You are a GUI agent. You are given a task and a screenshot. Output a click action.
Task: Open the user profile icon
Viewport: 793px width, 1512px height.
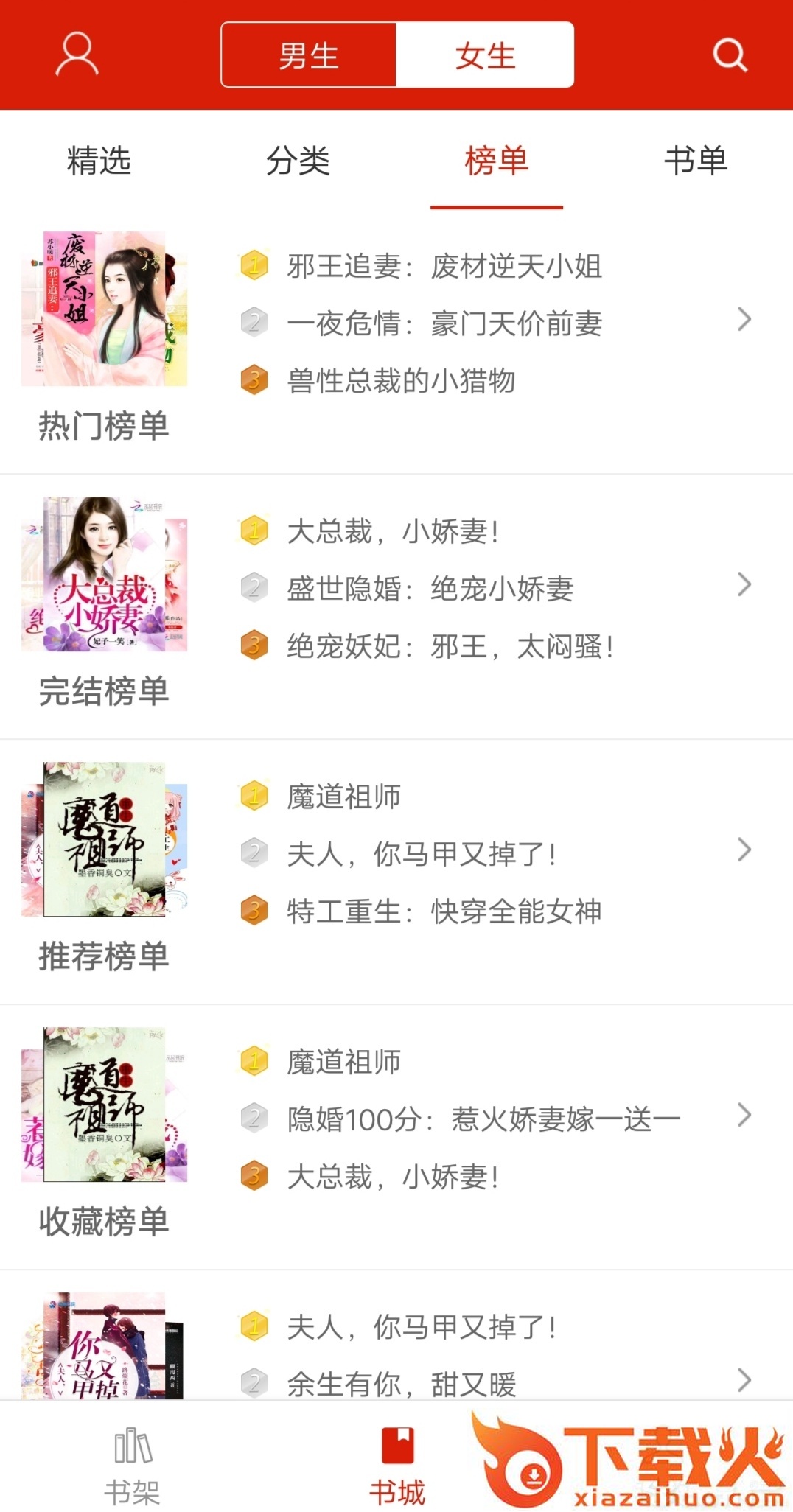click(x=77, y=55)
